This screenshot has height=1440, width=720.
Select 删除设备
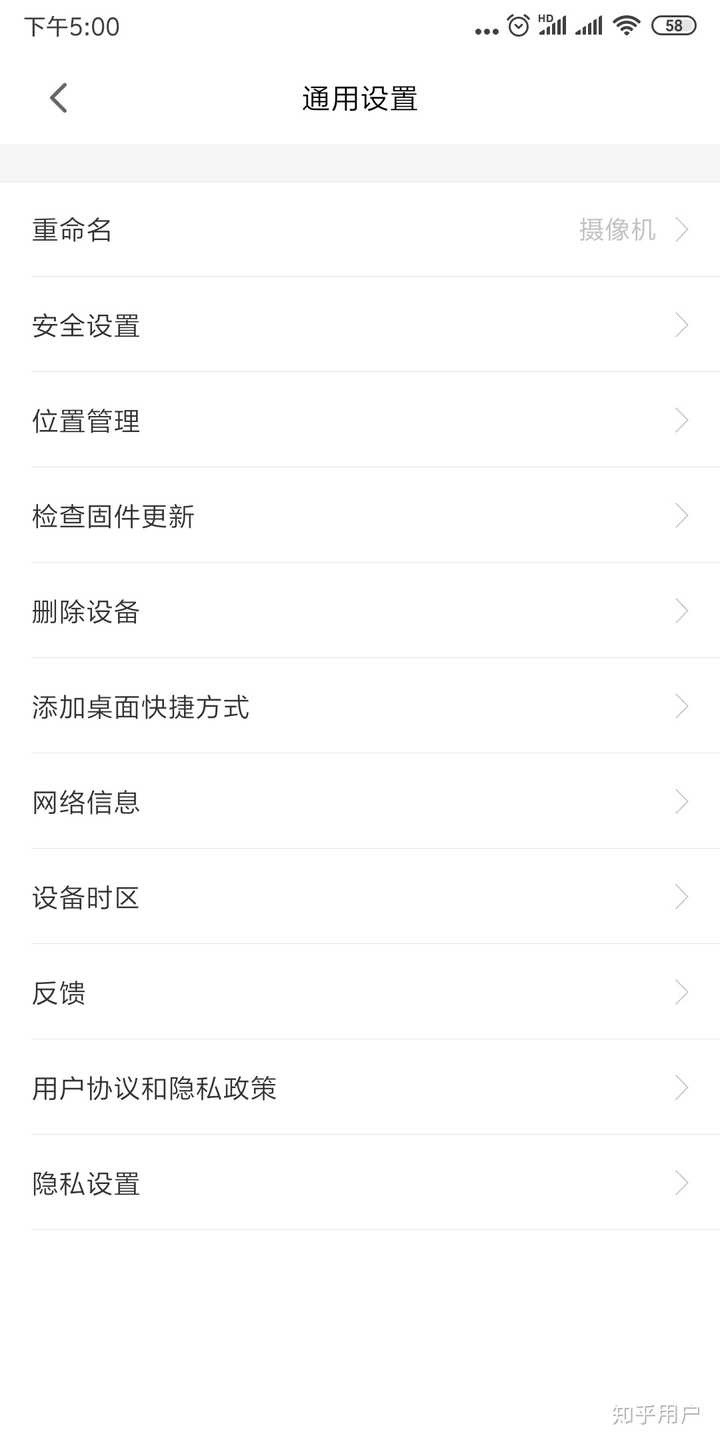pyautogui.click(x=360, y=611)
